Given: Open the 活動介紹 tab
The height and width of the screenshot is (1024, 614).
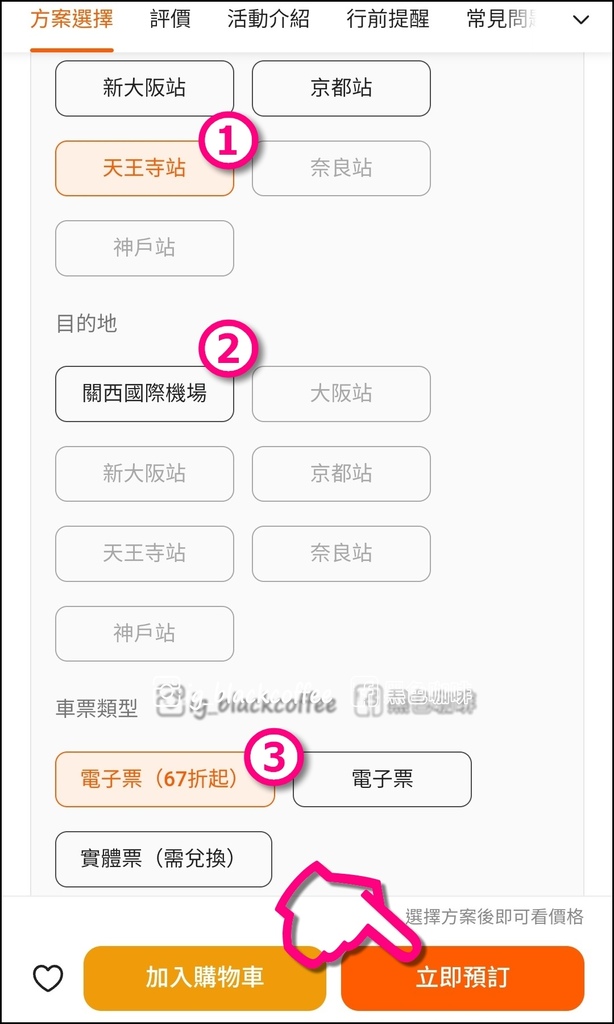Looking at the screenshot, I should (268, 19).
